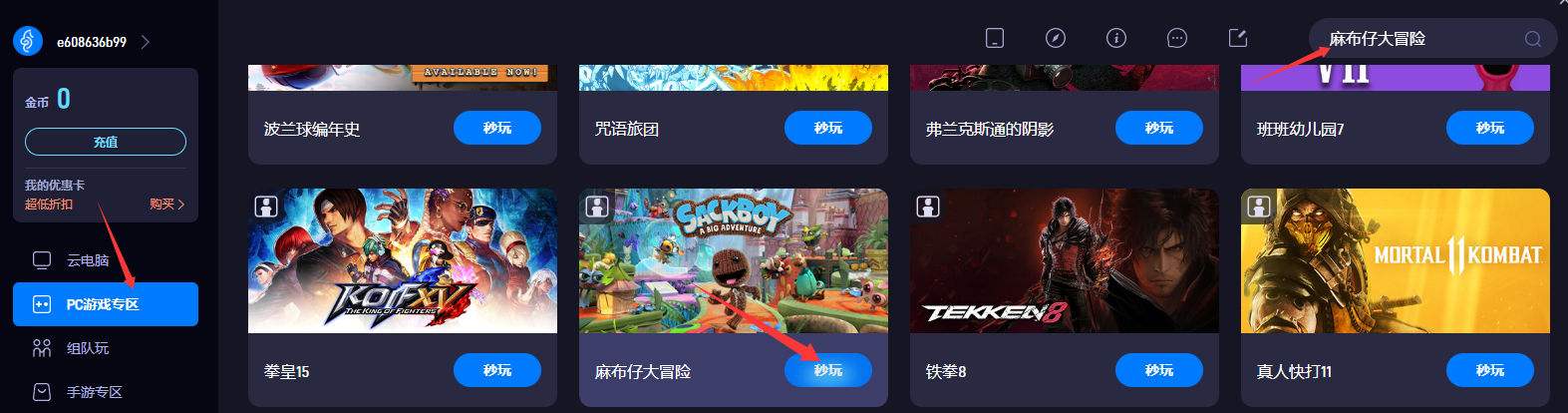Image resolution: width=1568 pixels, height=413 pixels.
Task: Launch 拳皇15 via its 秒玩 button
Action: pyautogui.click(x=496, y=370)
